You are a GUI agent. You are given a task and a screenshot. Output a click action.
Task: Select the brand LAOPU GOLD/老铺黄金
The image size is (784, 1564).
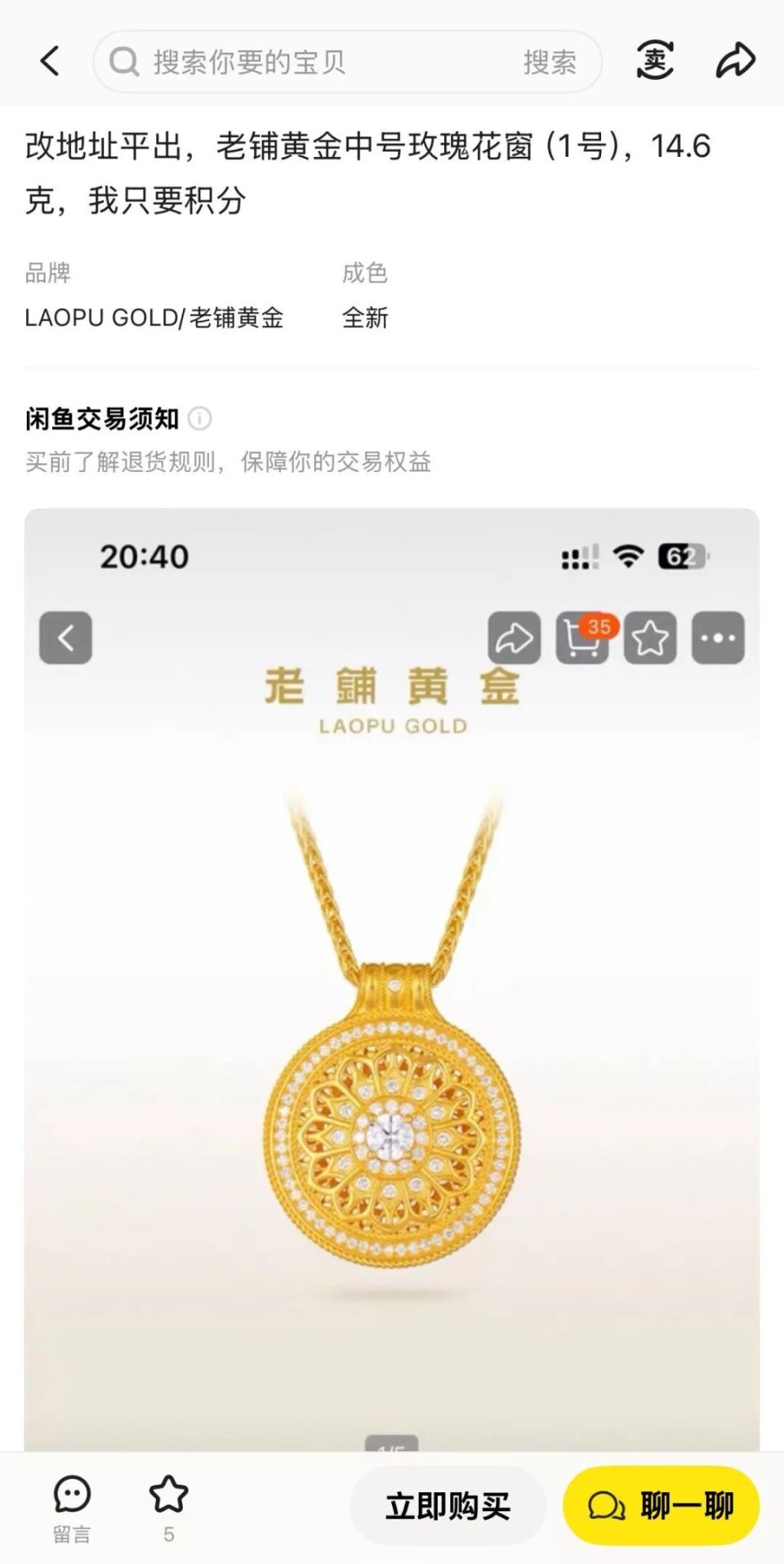pyautogui.click(x=155, y=320)
